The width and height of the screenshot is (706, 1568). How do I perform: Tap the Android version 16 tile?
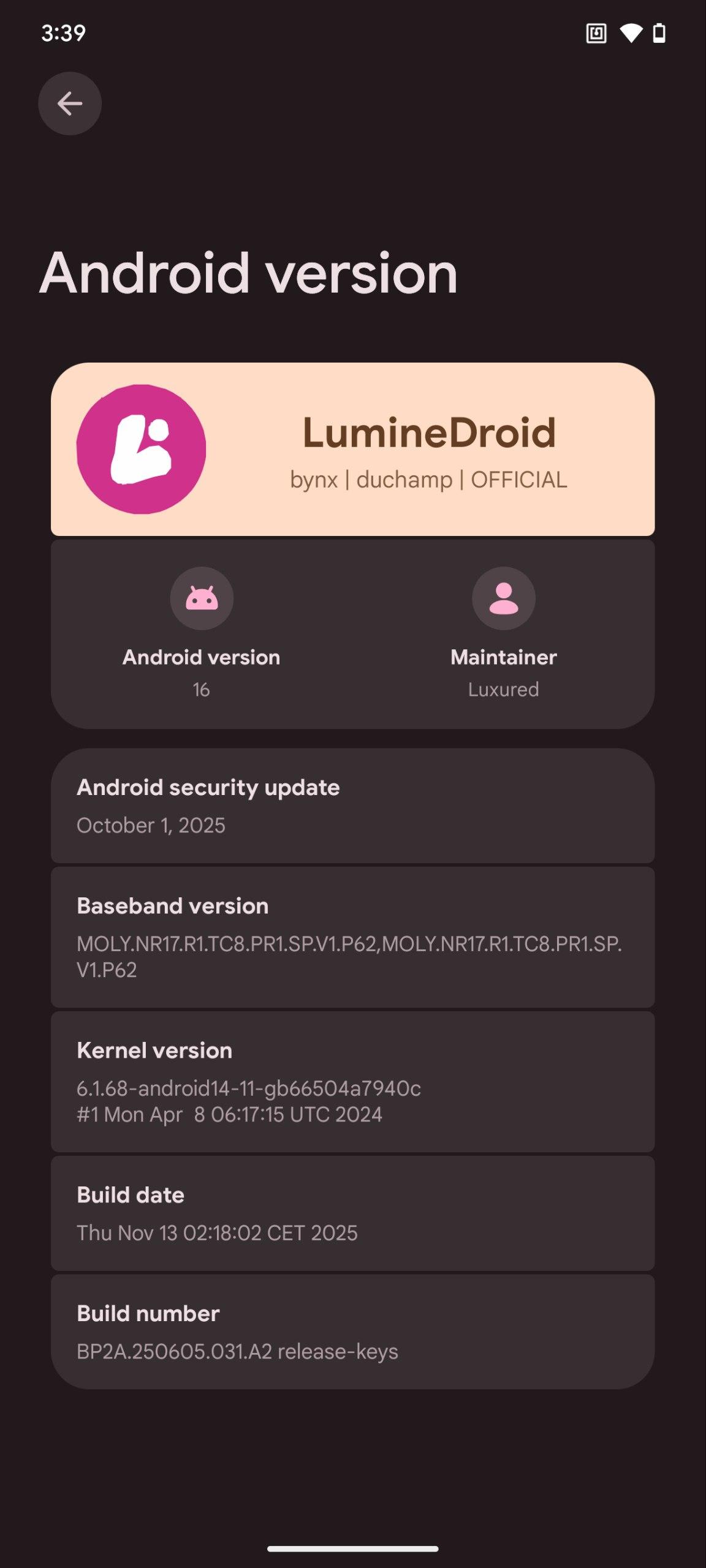(x=202, y=634)
